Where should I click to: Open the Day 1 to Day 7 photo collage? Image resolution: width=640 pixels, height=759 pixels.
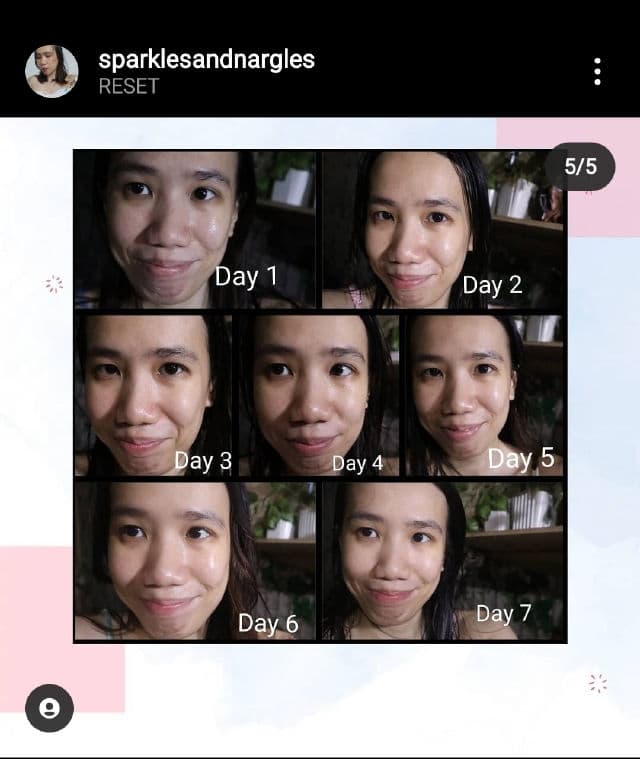click(320, 397)
